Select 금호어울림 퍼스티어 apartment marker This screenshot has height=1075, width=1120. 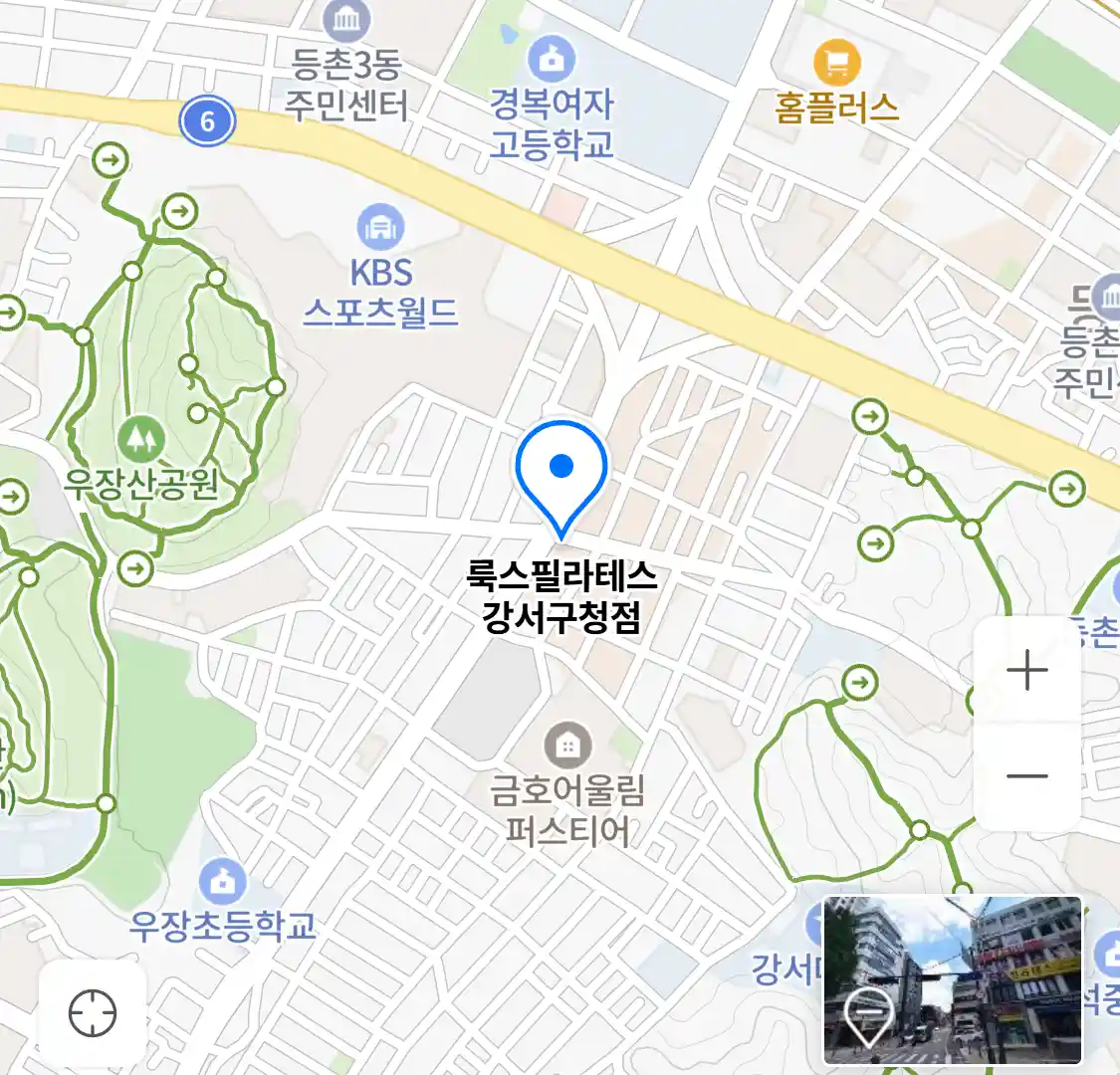point(567,745)
